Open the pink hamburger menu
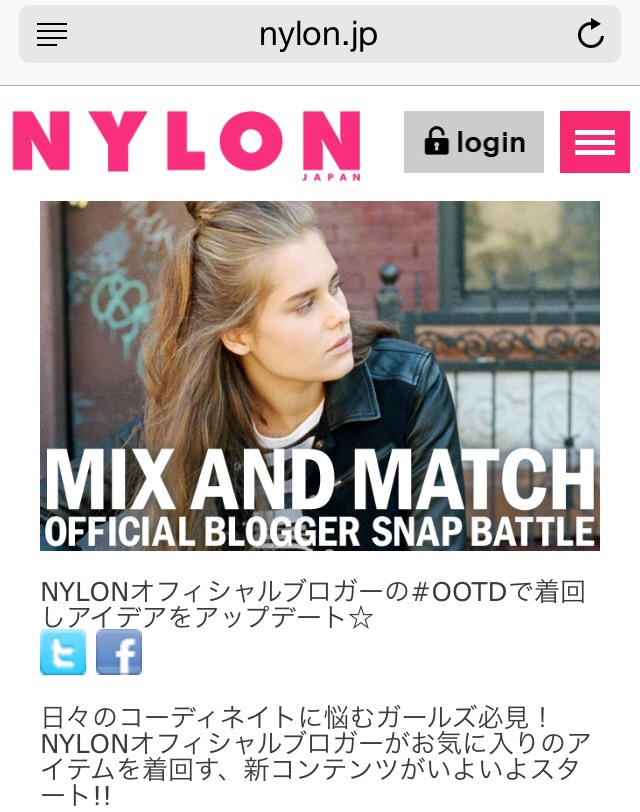This screenshot has width=640, height=812. tap(595, 142)
